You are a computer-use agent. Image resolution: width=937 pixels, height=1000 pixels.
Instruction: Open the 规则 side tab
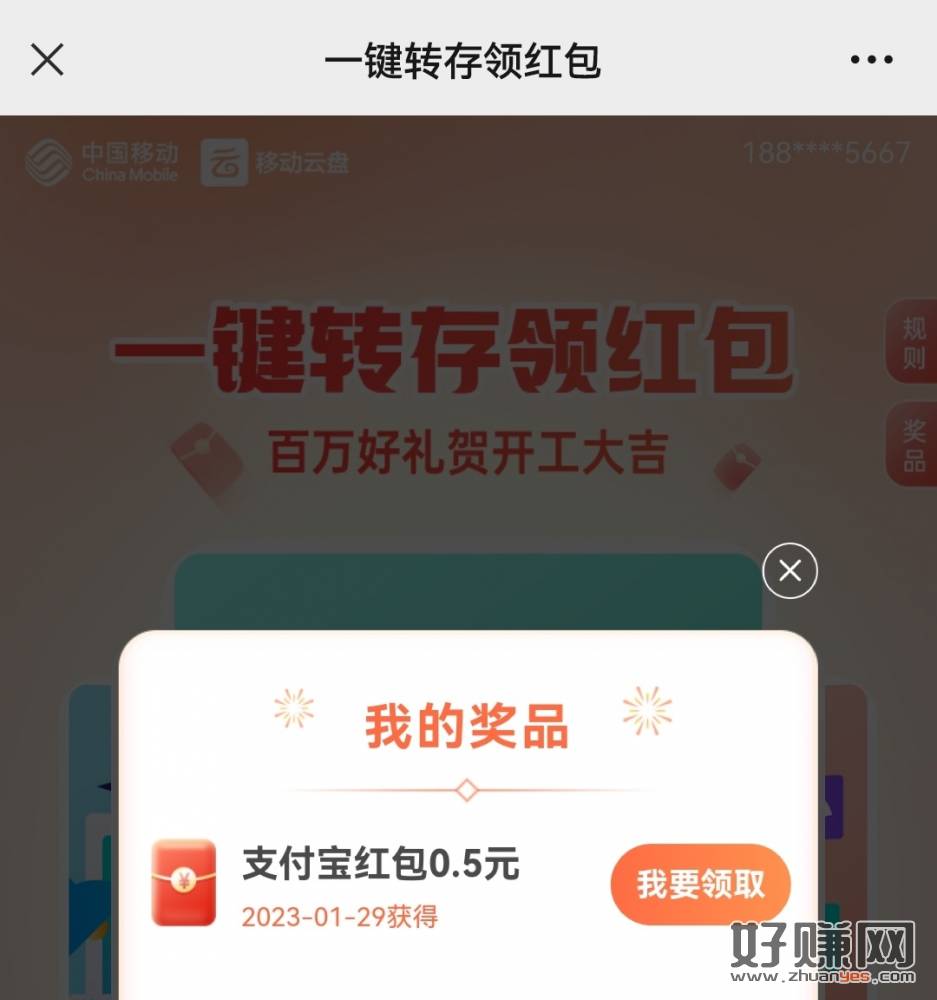pyautogui.click(x=913, y=343)
